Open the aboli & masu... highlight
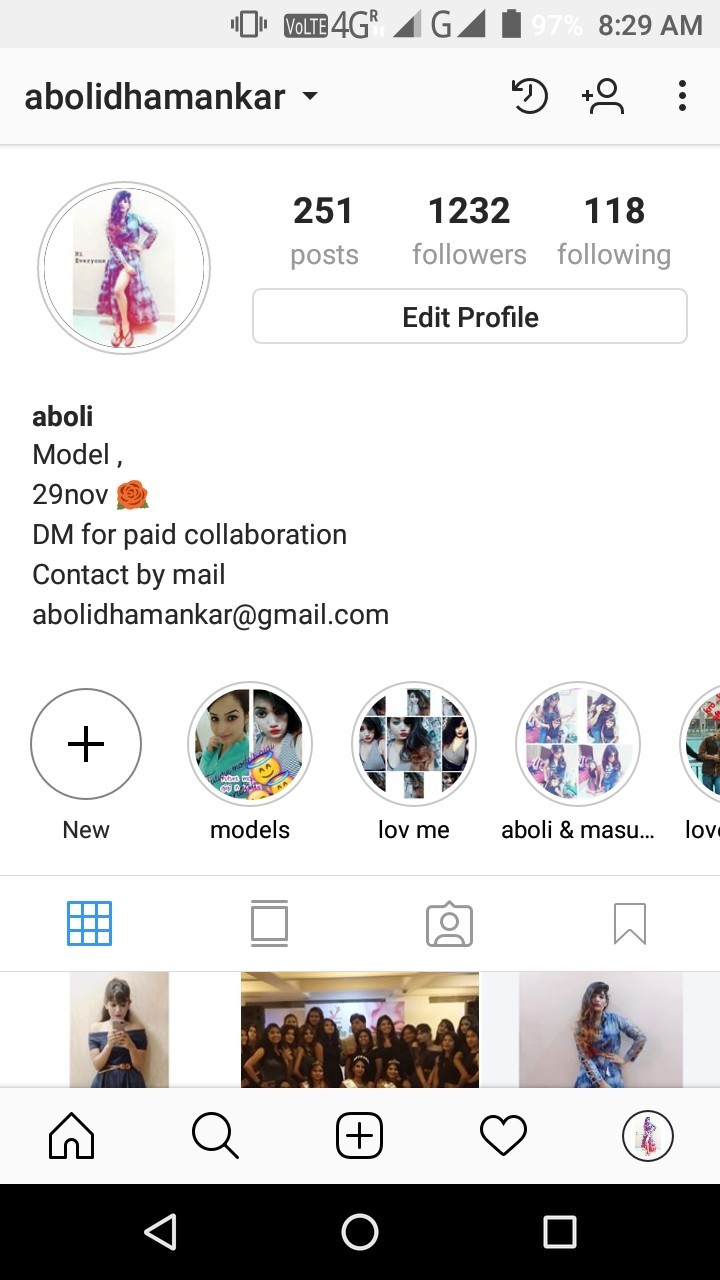Screen dimensions: 720x1280 578,744
